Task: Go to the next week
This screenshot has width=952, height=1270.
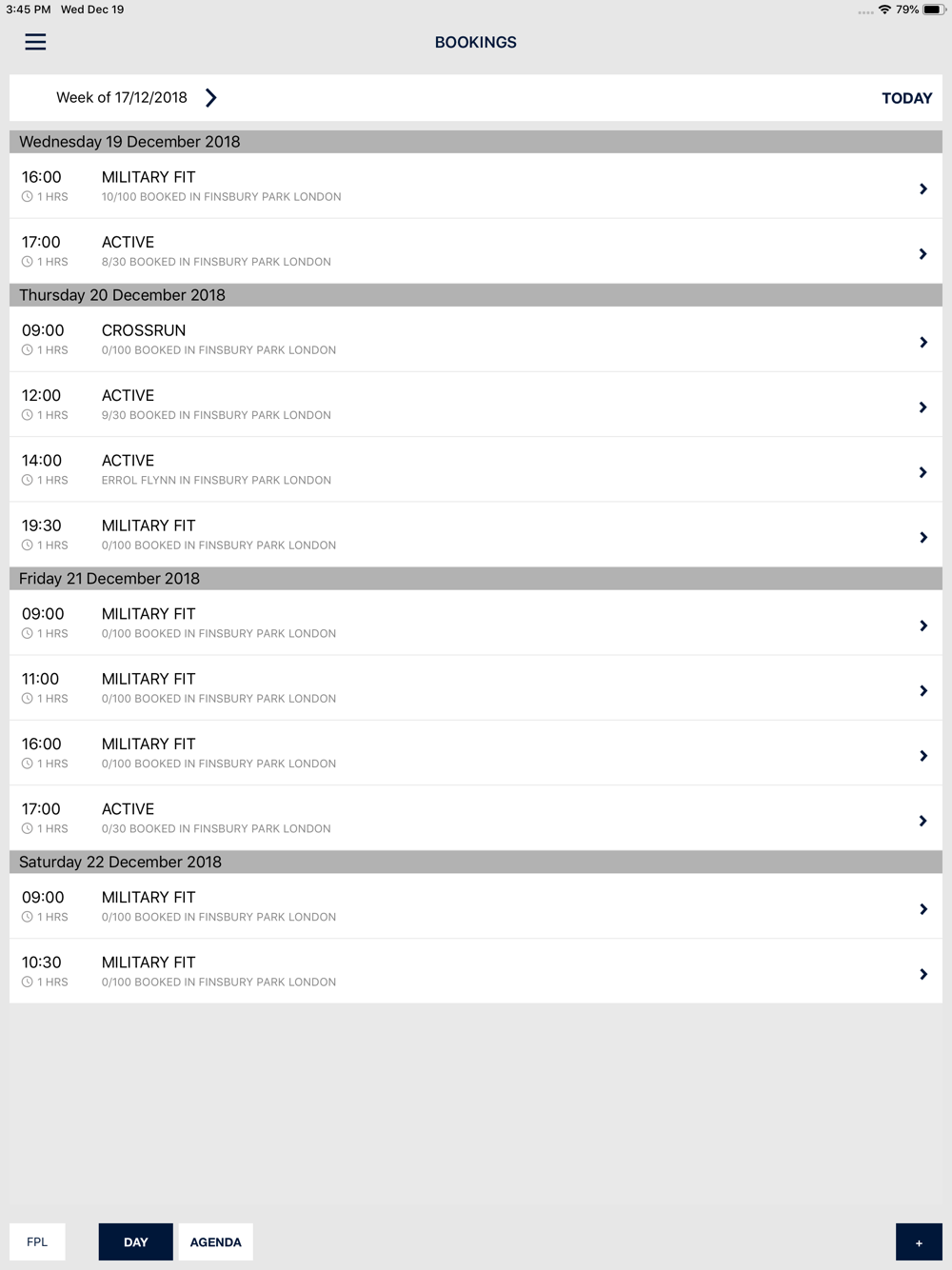Action: pyautogui.click(x=211, y=98)
